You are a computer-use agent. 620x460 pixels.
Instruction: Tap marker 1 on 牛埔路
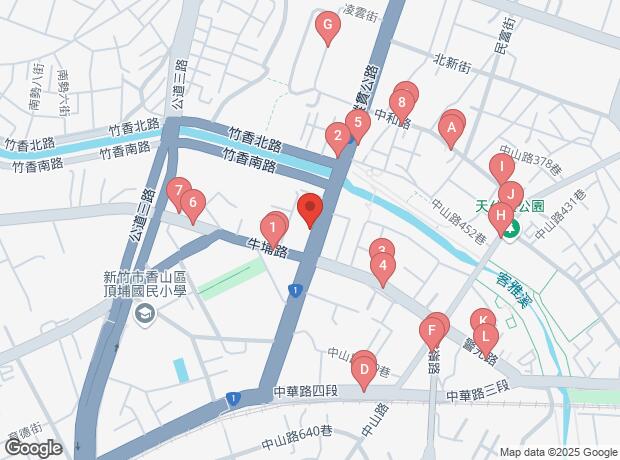(x=271, y=228)
